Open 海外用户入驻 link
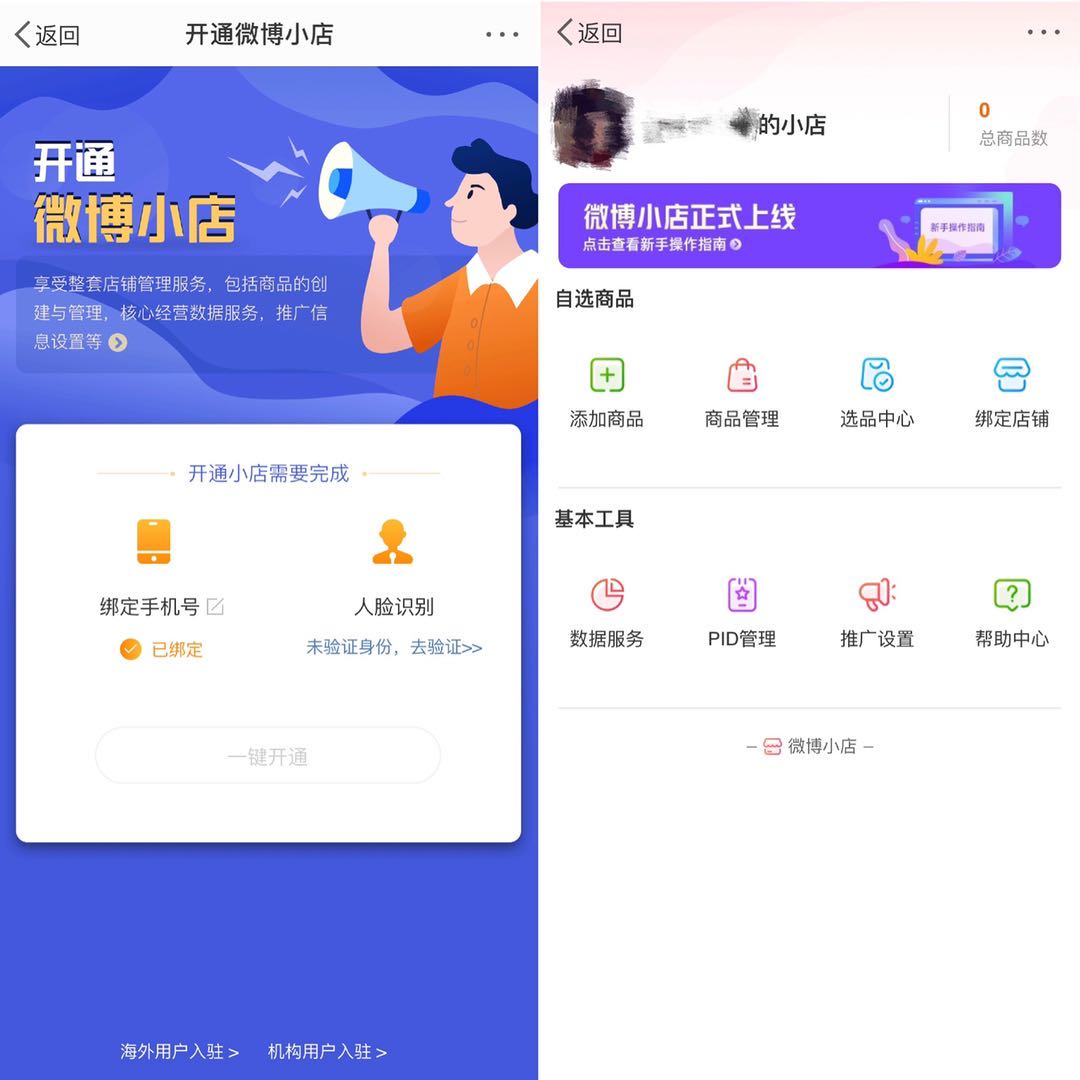 point(179,1051)
